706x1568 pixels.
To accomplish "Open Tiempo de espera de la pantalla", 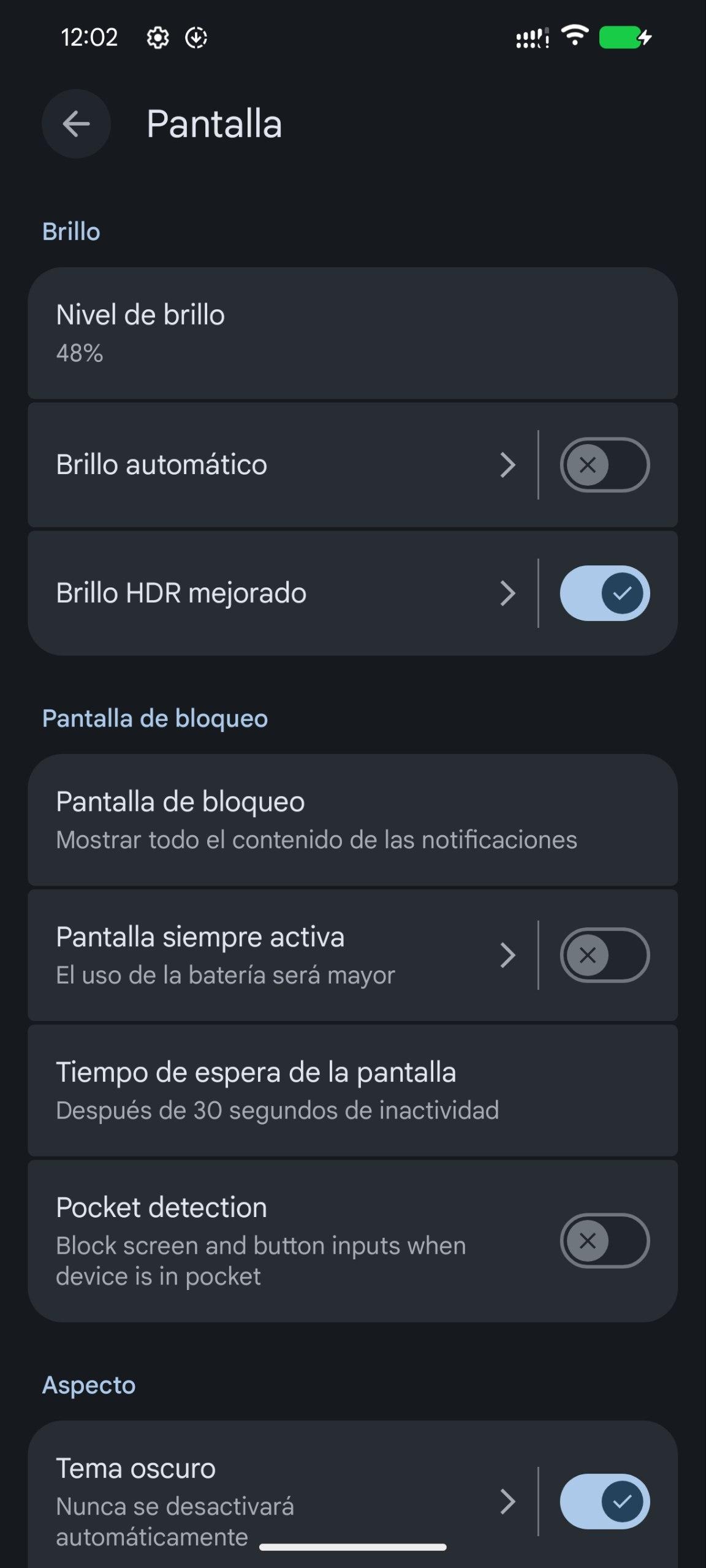I will click(x=352, y=1090).
